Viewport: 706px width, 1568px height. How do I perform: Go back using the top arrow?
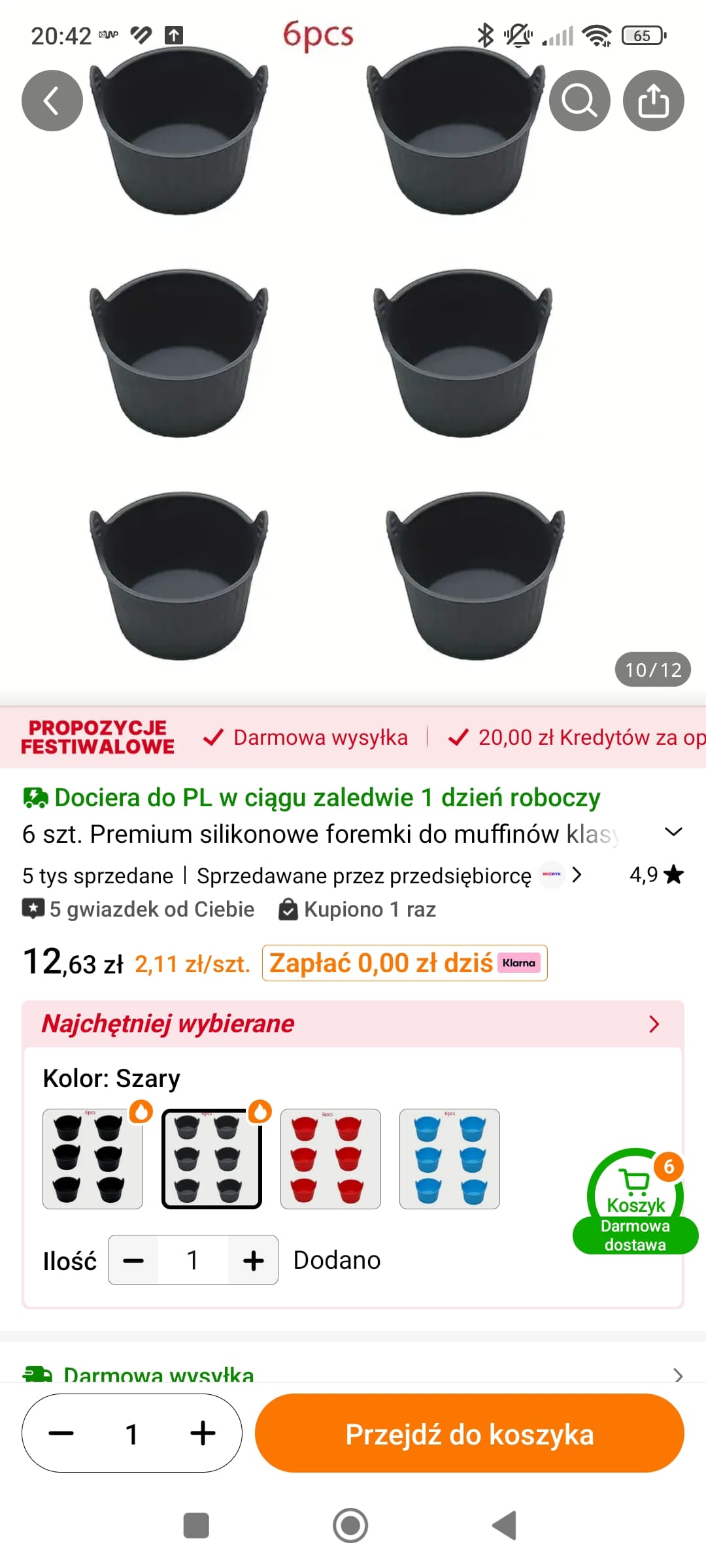coord(52,101)
